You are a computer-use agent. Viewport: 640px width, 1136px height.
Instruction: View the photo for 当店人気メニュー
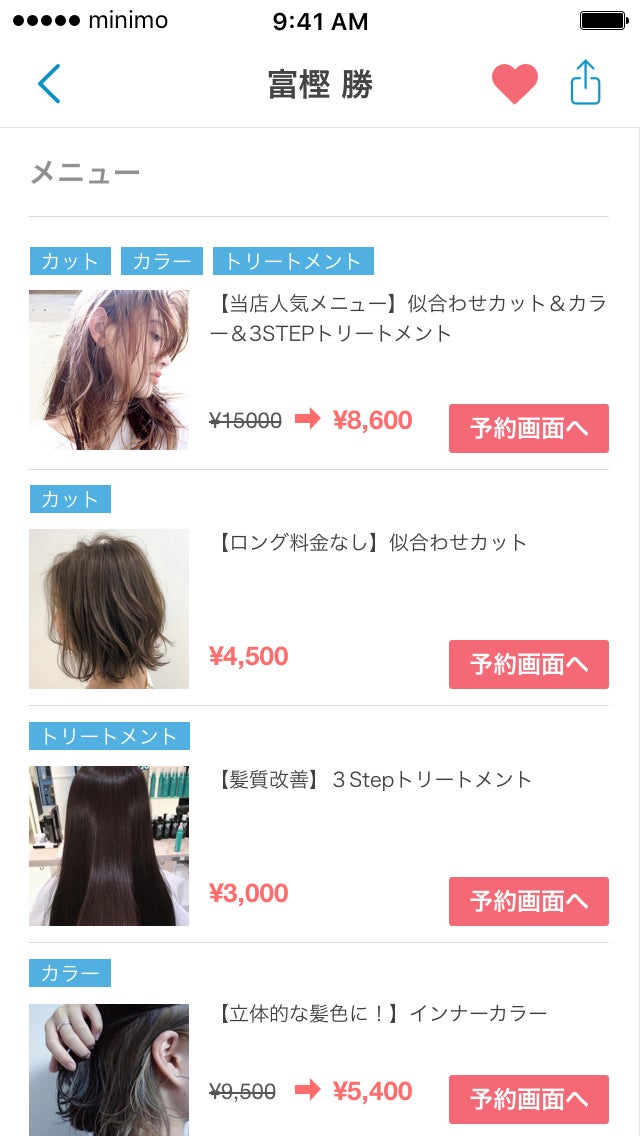coord(109,370)
